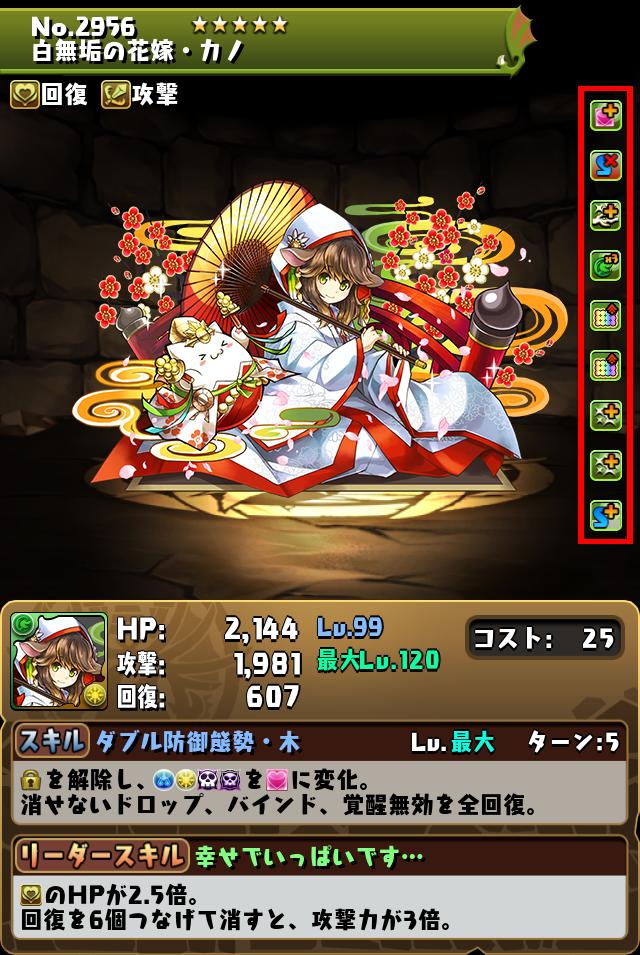This screenshot has width=640, height=955.
Task: Tap the pink heart drop awakening icon
Action: tap(605, 117)
